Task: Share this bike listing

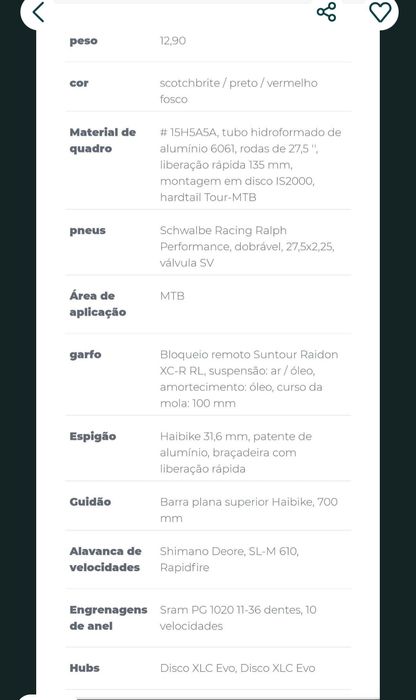Action: coord(326,12)
